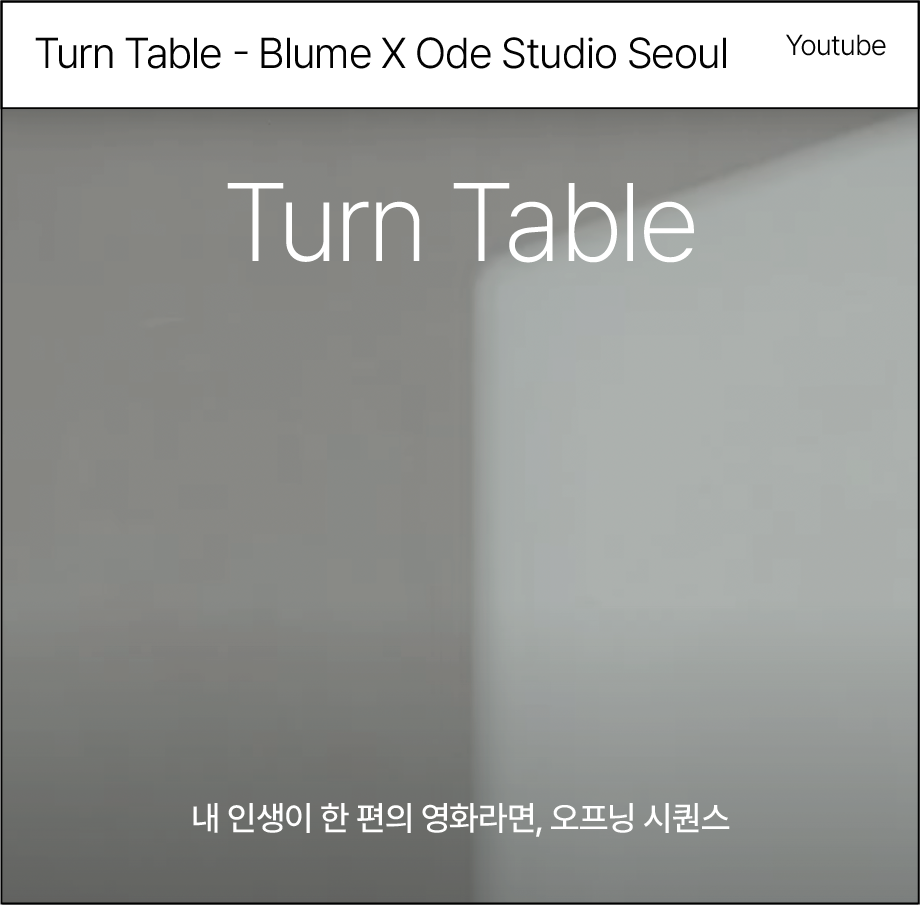Open the Youtube link
Viewport: 920px width, 905px height.
(x=835, y=46)
